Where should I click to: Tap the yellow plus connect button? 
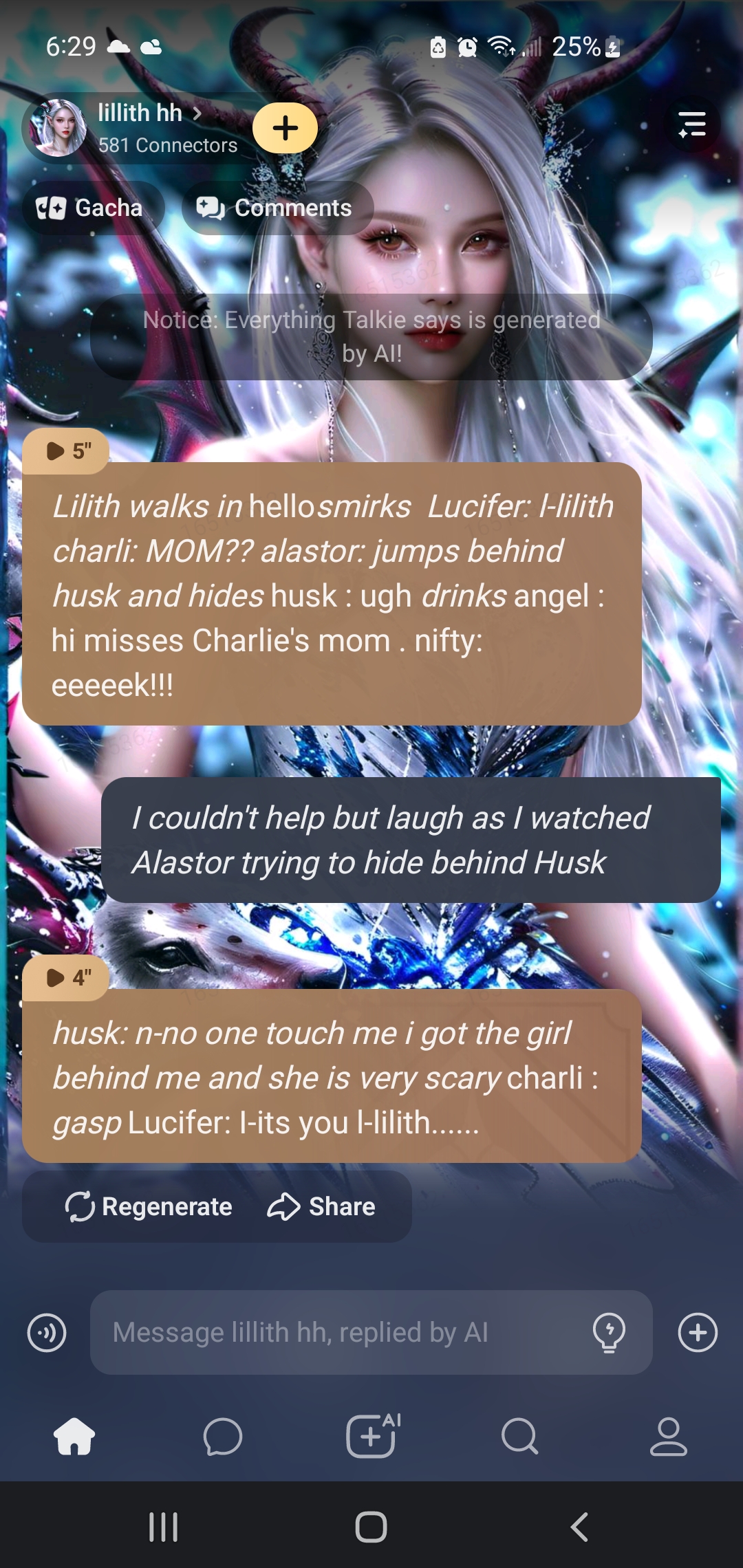tap(285, 128)
